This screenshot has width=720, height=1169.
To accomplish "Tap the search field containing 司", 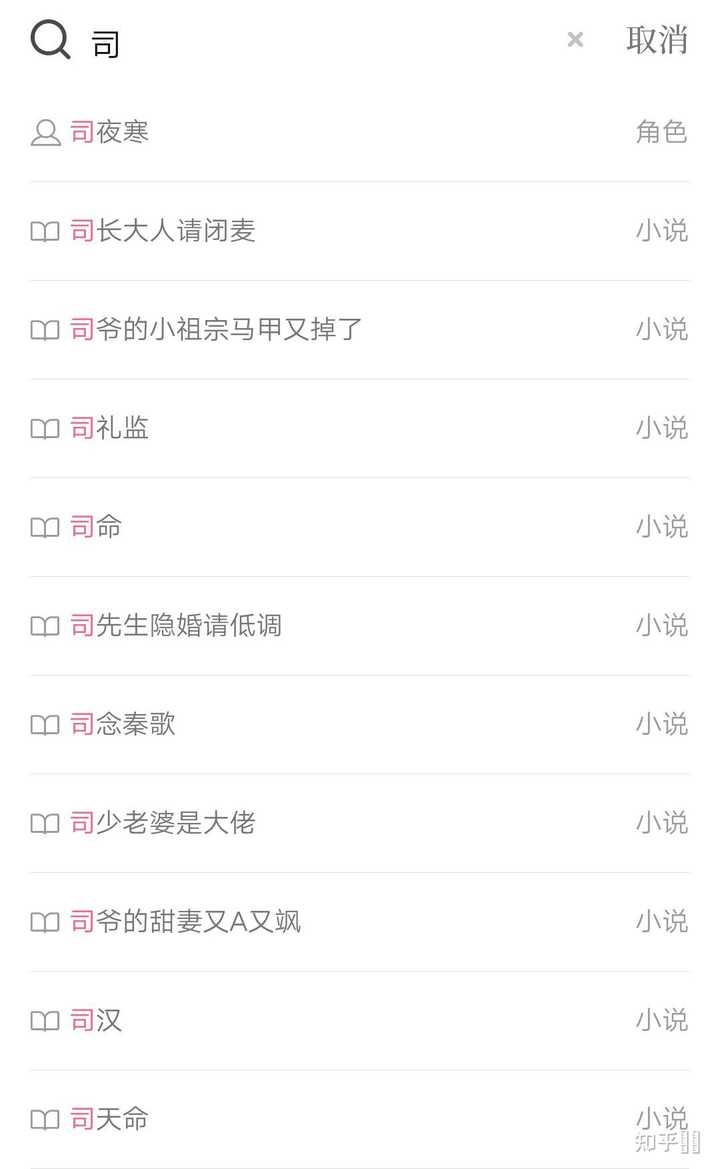I will [x=320, y=42].
